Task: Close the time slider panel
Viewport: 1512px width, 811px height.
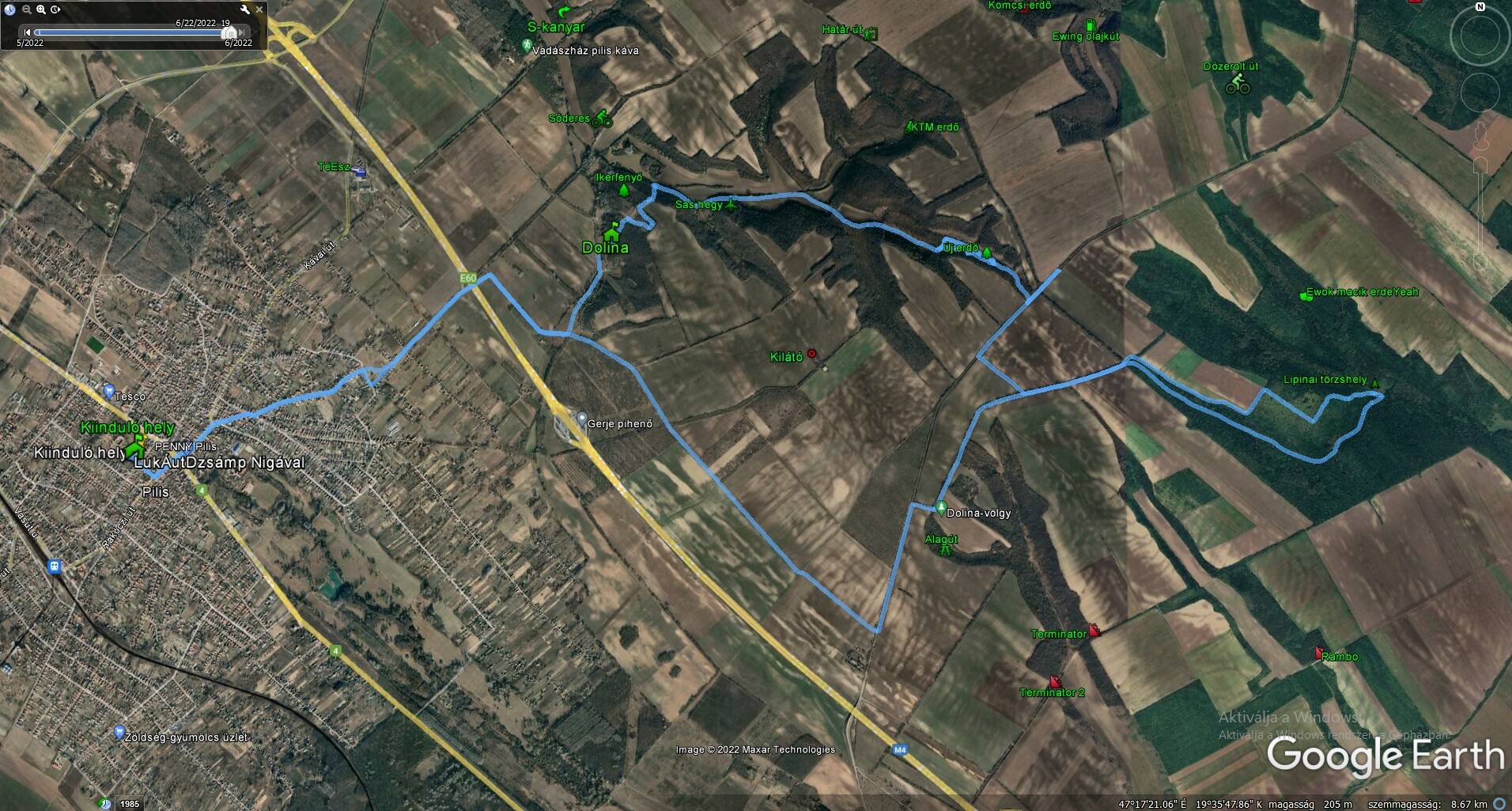Action: pyautogui.click(x=259, y=9)
